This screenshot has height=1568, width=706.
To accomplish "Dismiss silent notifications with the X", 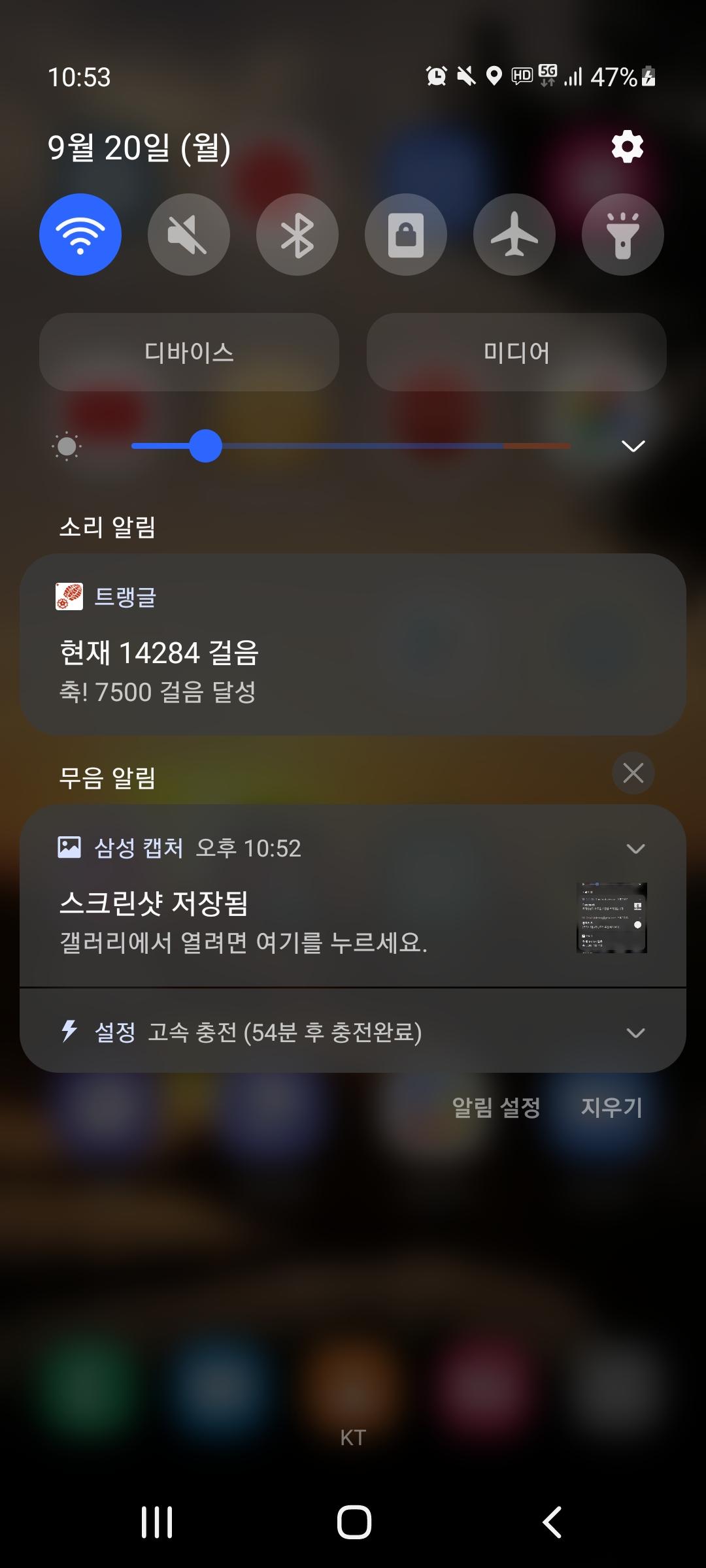I will click(x=633, y=773).
